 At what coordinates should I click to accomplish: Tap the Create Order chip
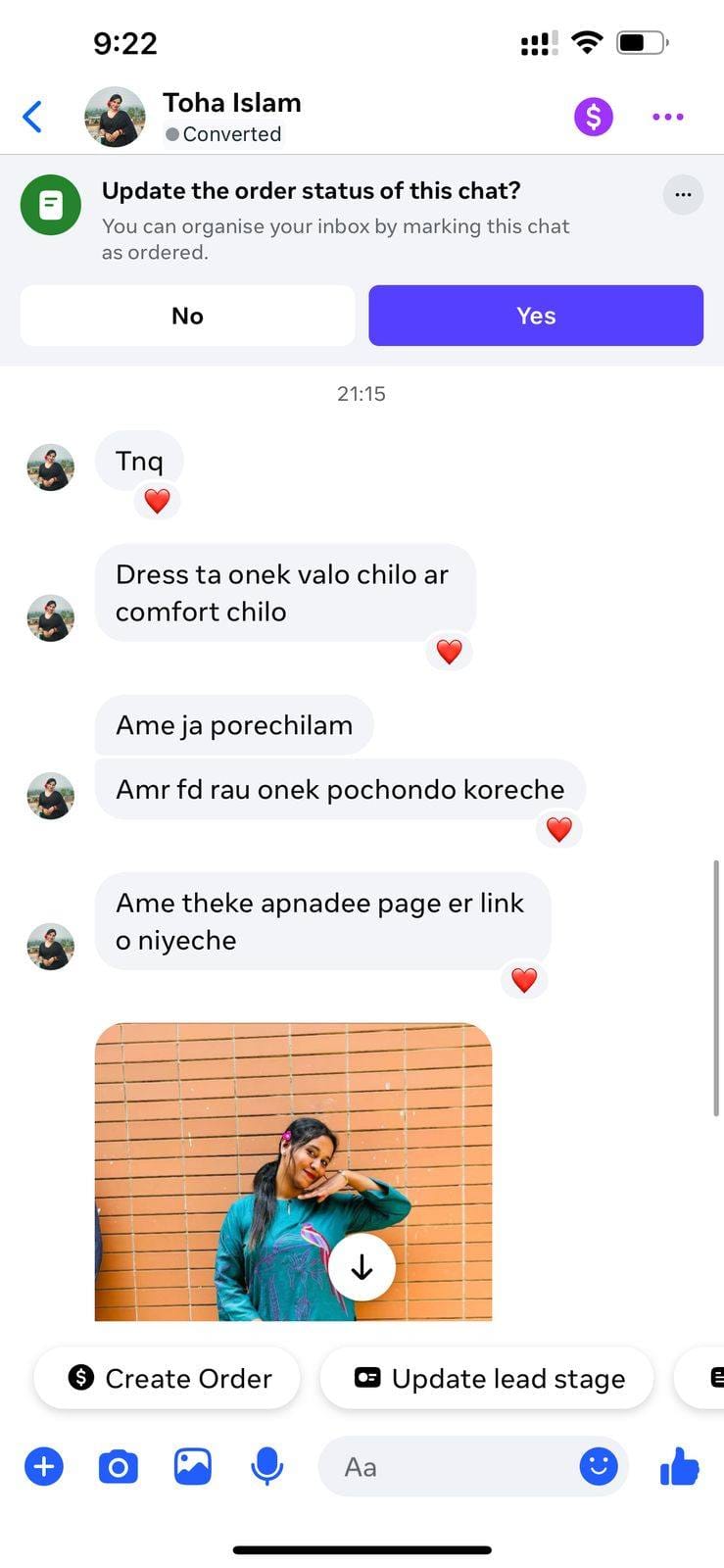pyautogui.click(x=168, y=1378)
